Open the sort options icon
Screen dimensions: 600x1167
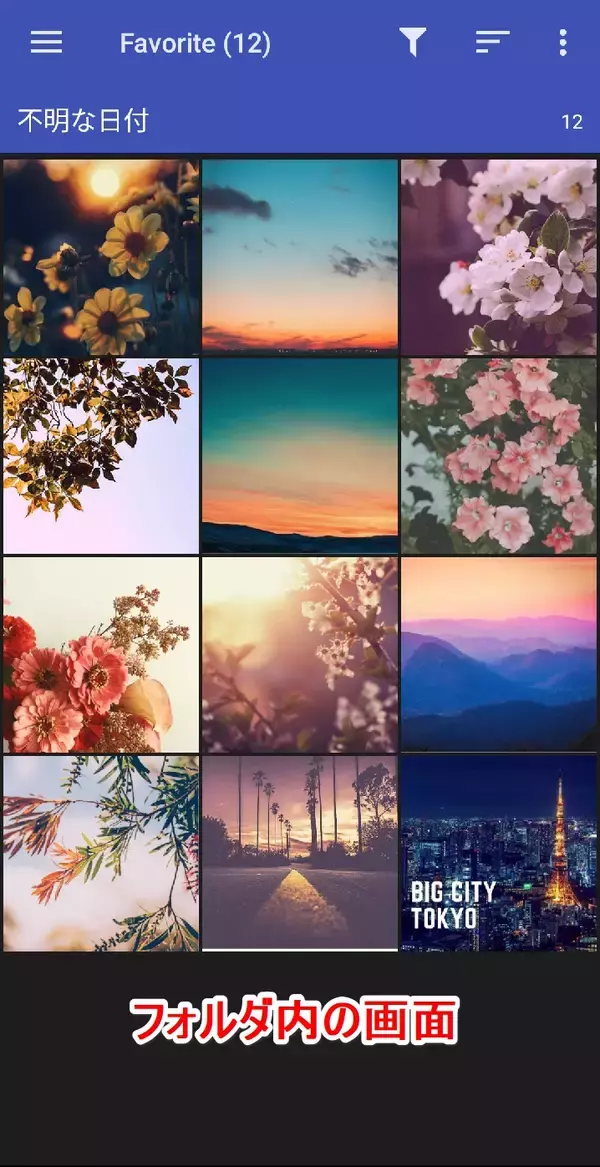pos(492,42)
